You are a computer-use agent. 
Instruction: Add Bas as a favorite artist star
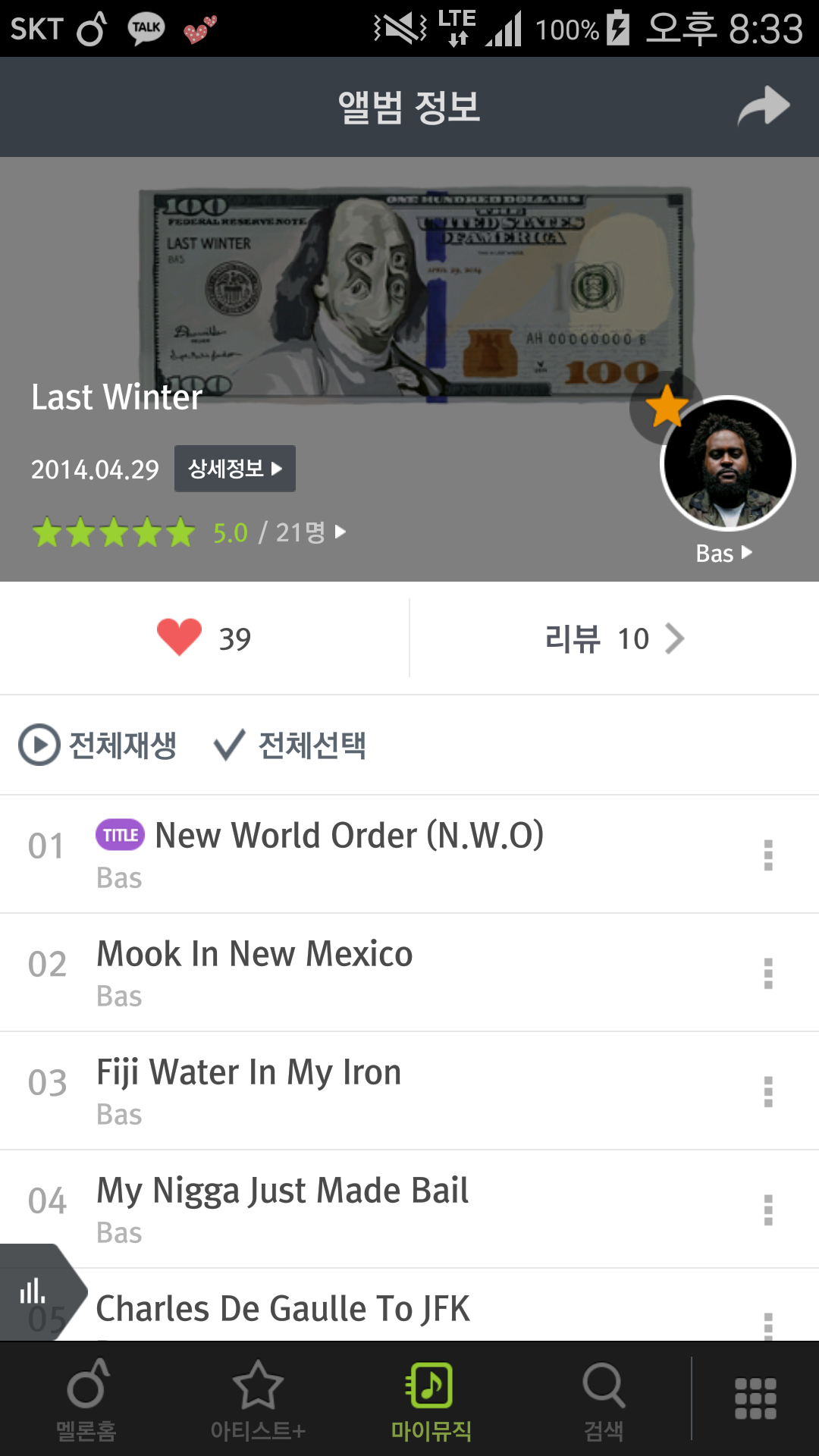click(666, 406)
